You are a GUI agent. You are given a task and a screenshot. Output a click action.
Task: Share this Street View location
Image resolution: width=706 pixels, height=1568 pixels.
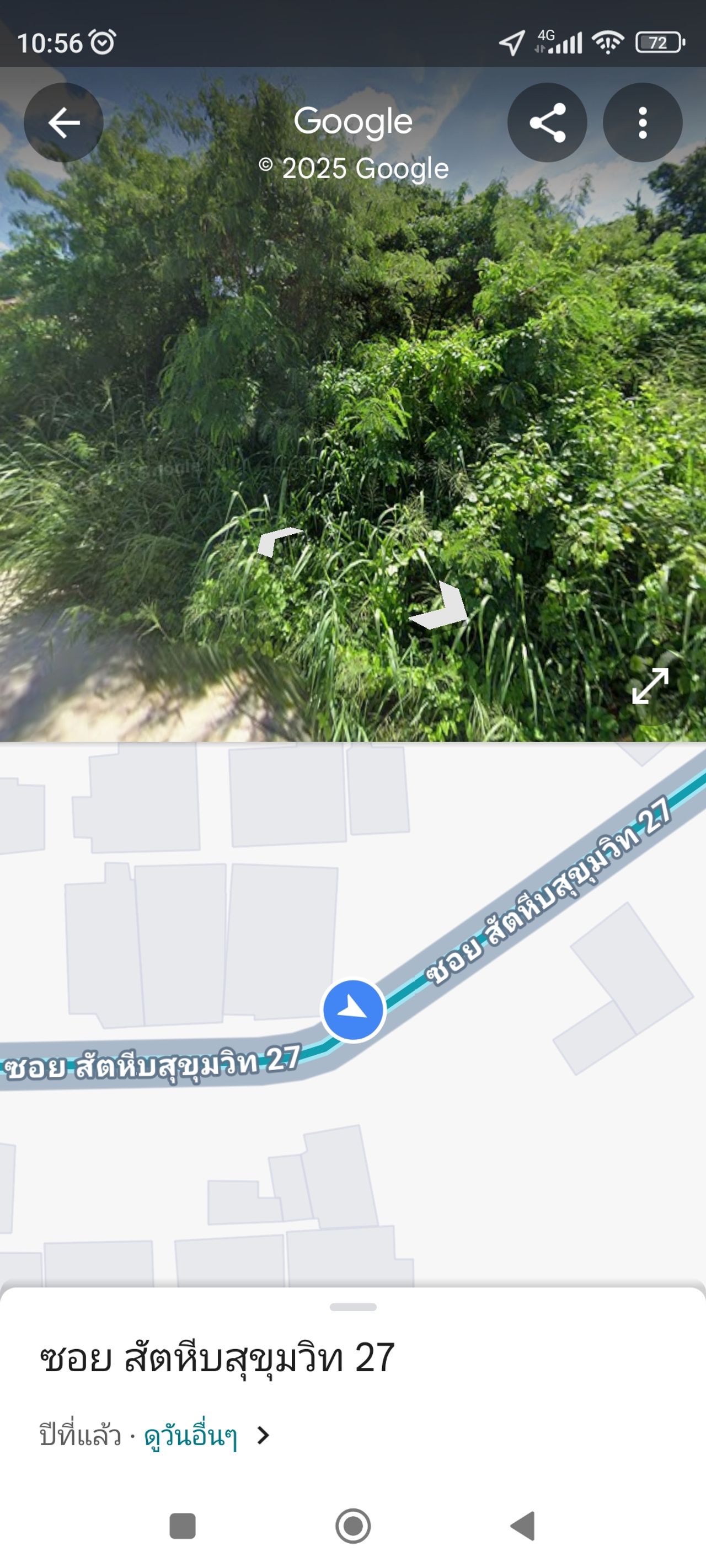(x=547, y=122)
